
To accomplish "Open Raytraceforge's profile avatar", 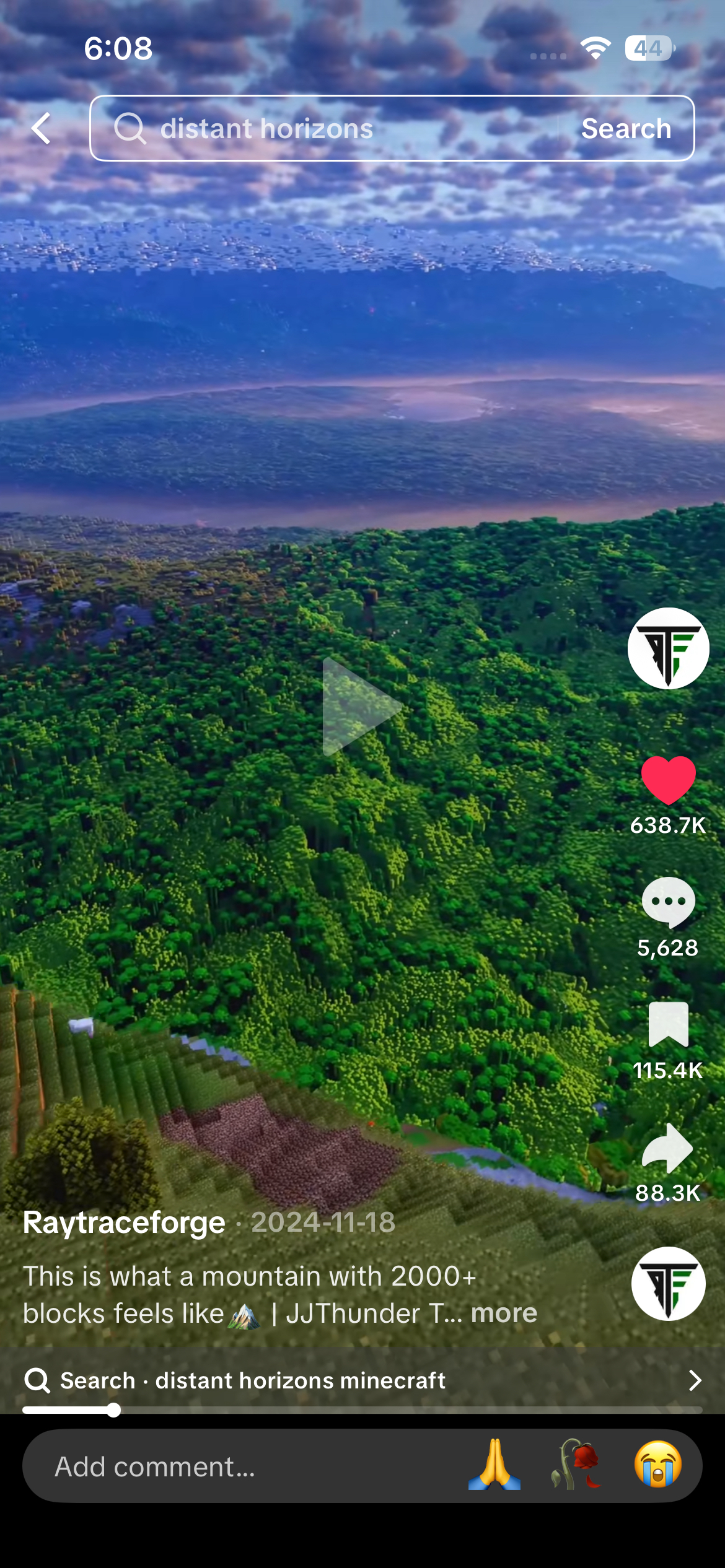I will pyautogui.click(x=668, y=648).
